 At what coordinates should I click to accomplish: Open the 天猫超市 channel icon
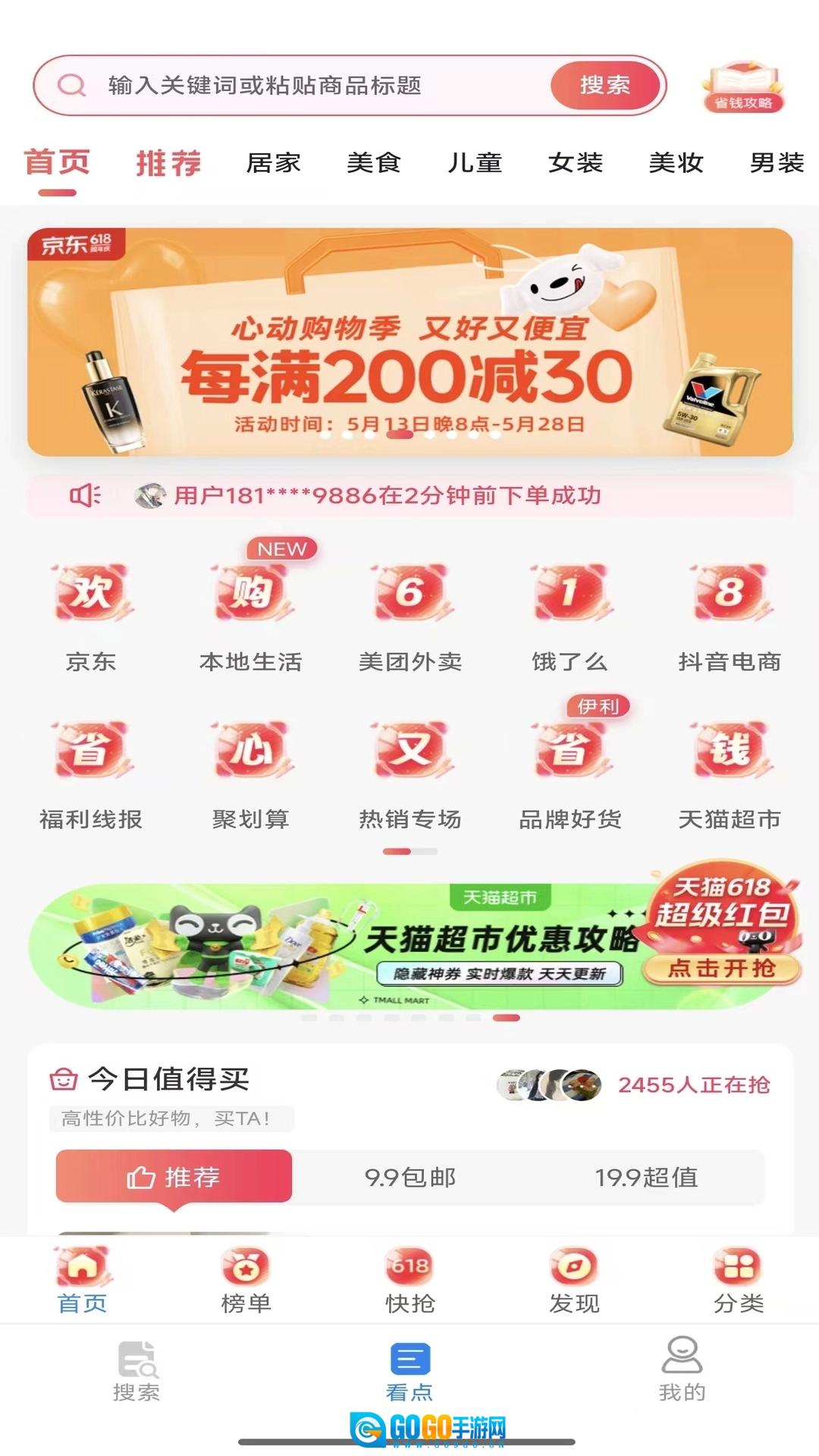pos(730,751)
